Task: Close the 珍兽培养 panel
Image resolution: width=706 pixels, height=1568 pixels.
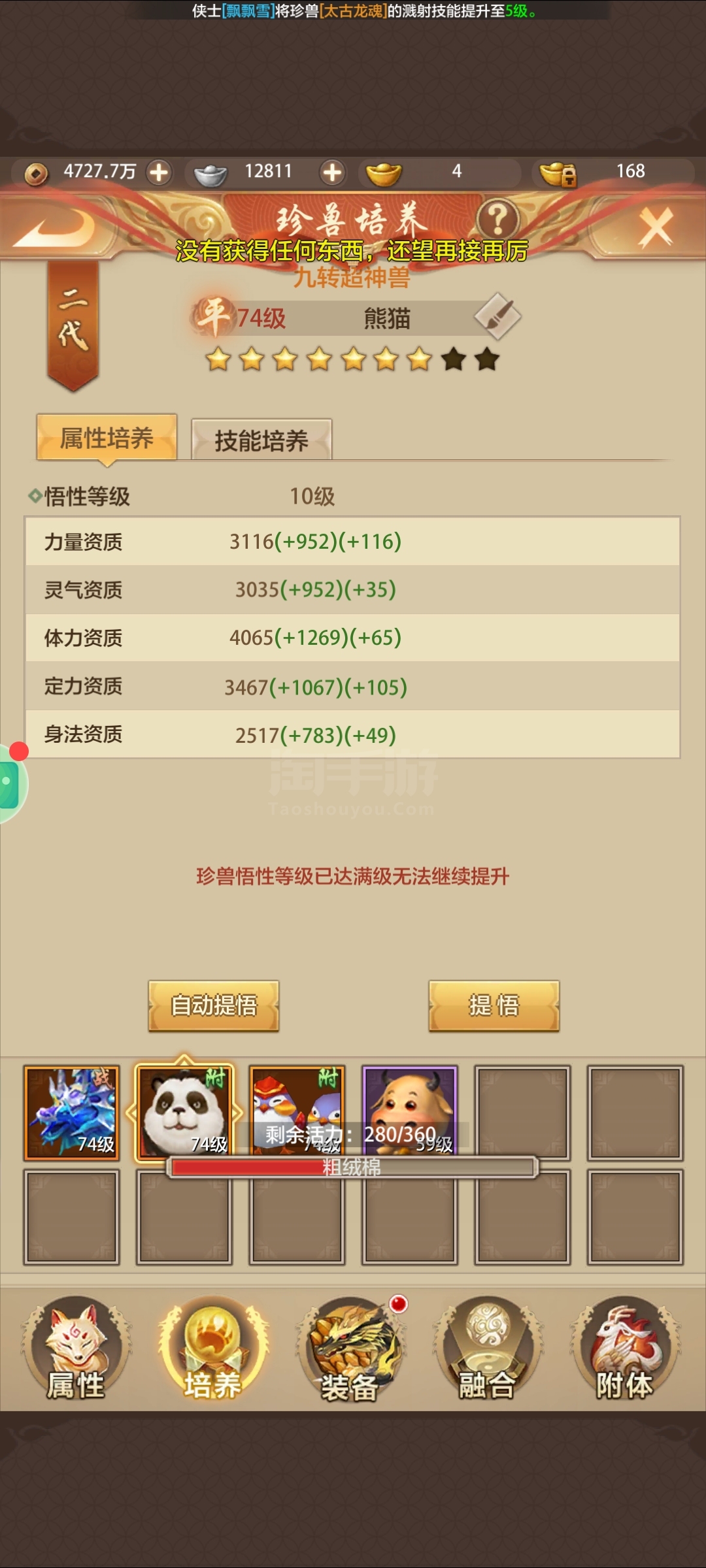Action: tap(656, 227)
